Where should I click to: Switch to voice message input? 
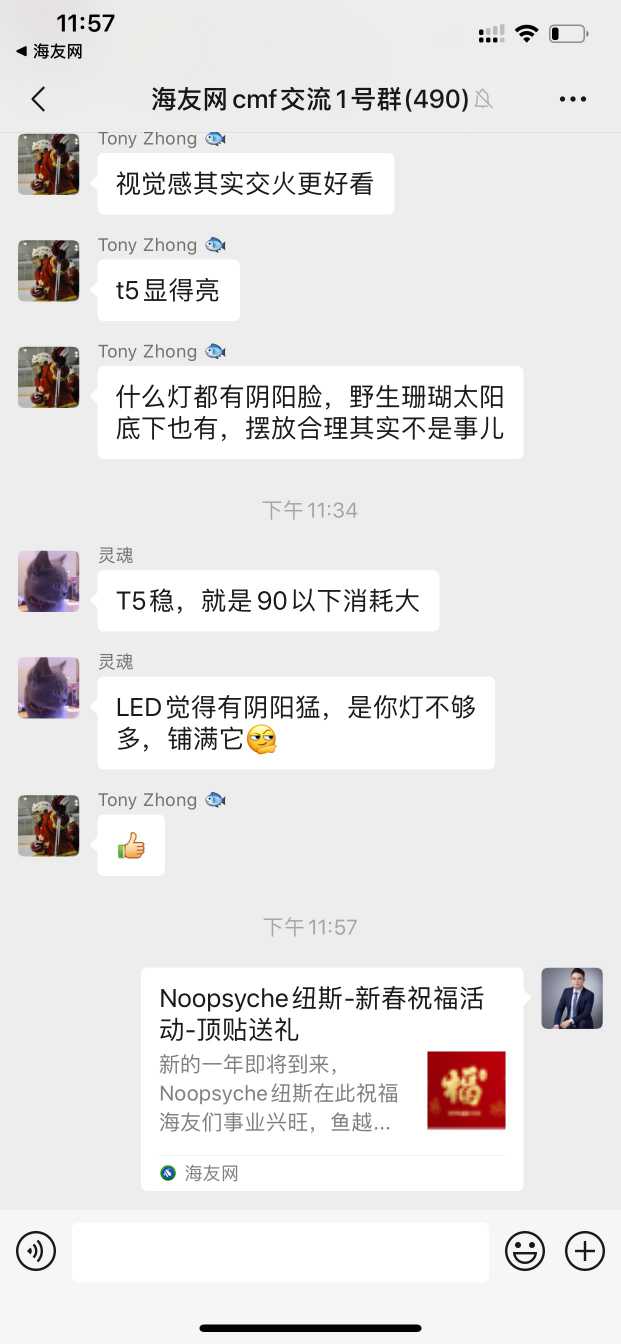pos(36,1250)
